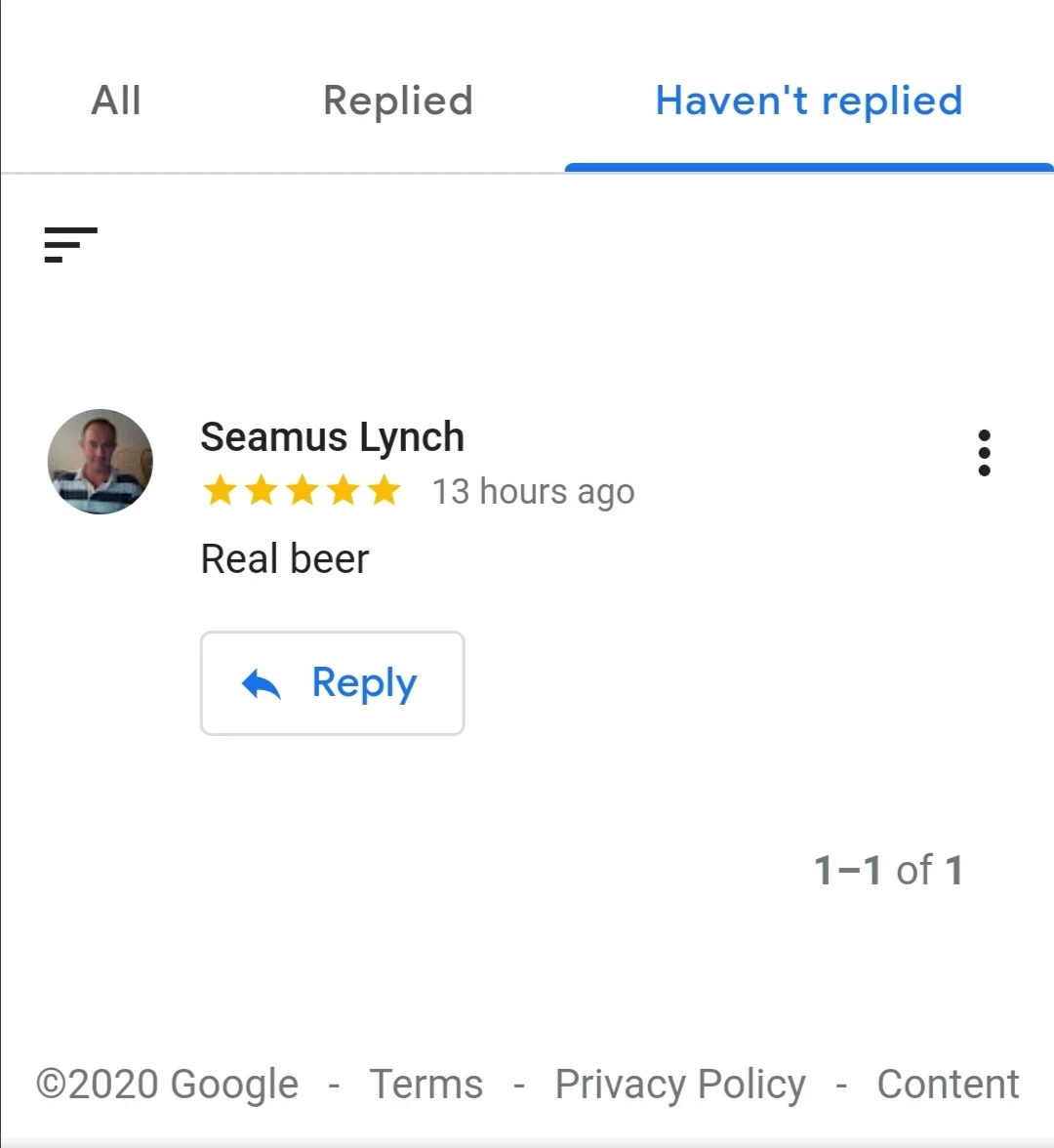Open overflow menu for Seamus Lynch's review
Viewport: 1054px width, 1148px height.
(984, 453)
